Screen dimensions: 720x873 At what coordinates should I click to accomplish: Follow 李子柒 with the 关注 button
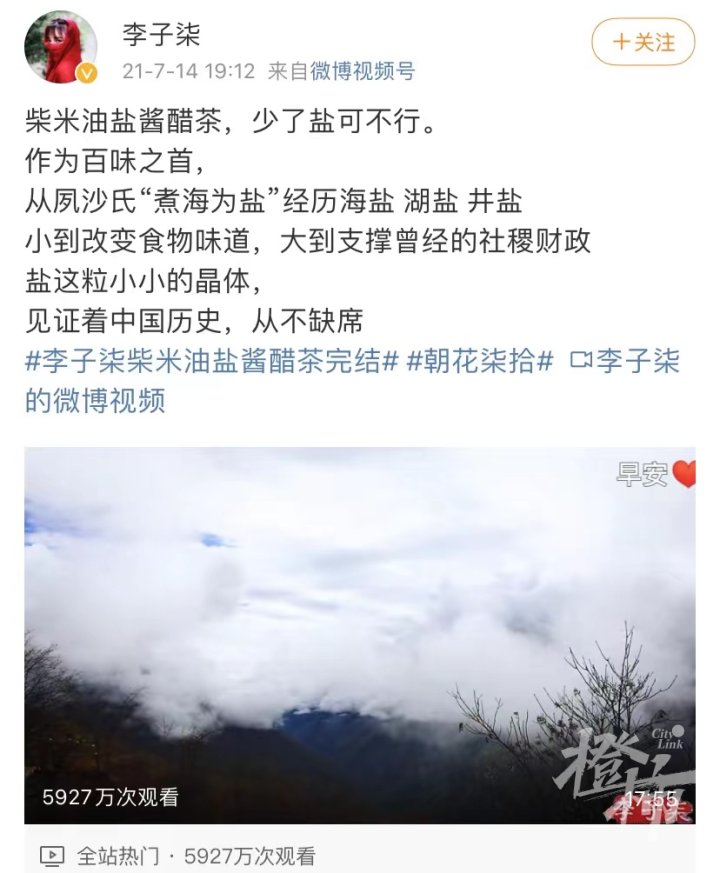(x=643, y=42)
